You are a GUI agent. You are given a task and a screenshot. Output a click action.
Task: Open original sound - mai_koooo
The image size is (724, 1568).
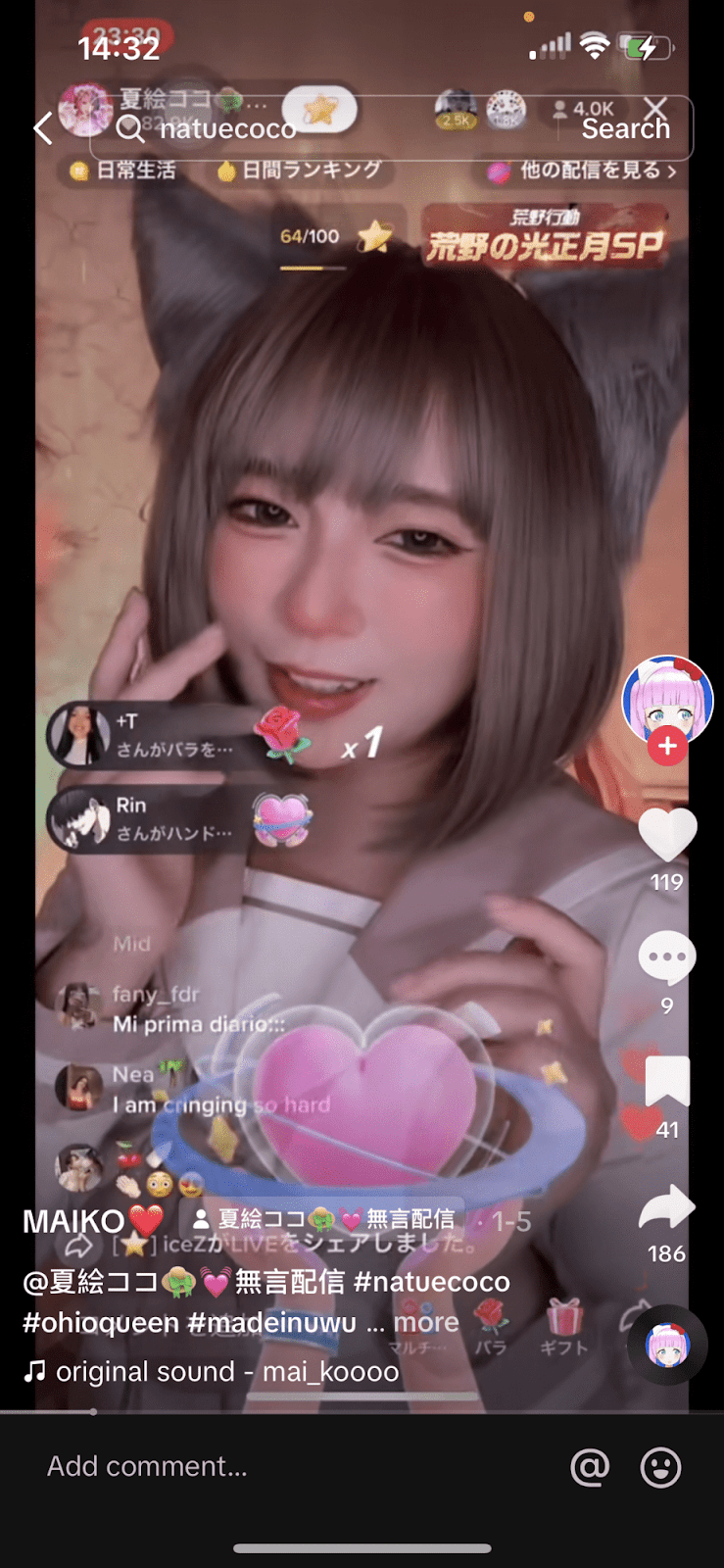pyautogui.click(x=225, y=1371)
